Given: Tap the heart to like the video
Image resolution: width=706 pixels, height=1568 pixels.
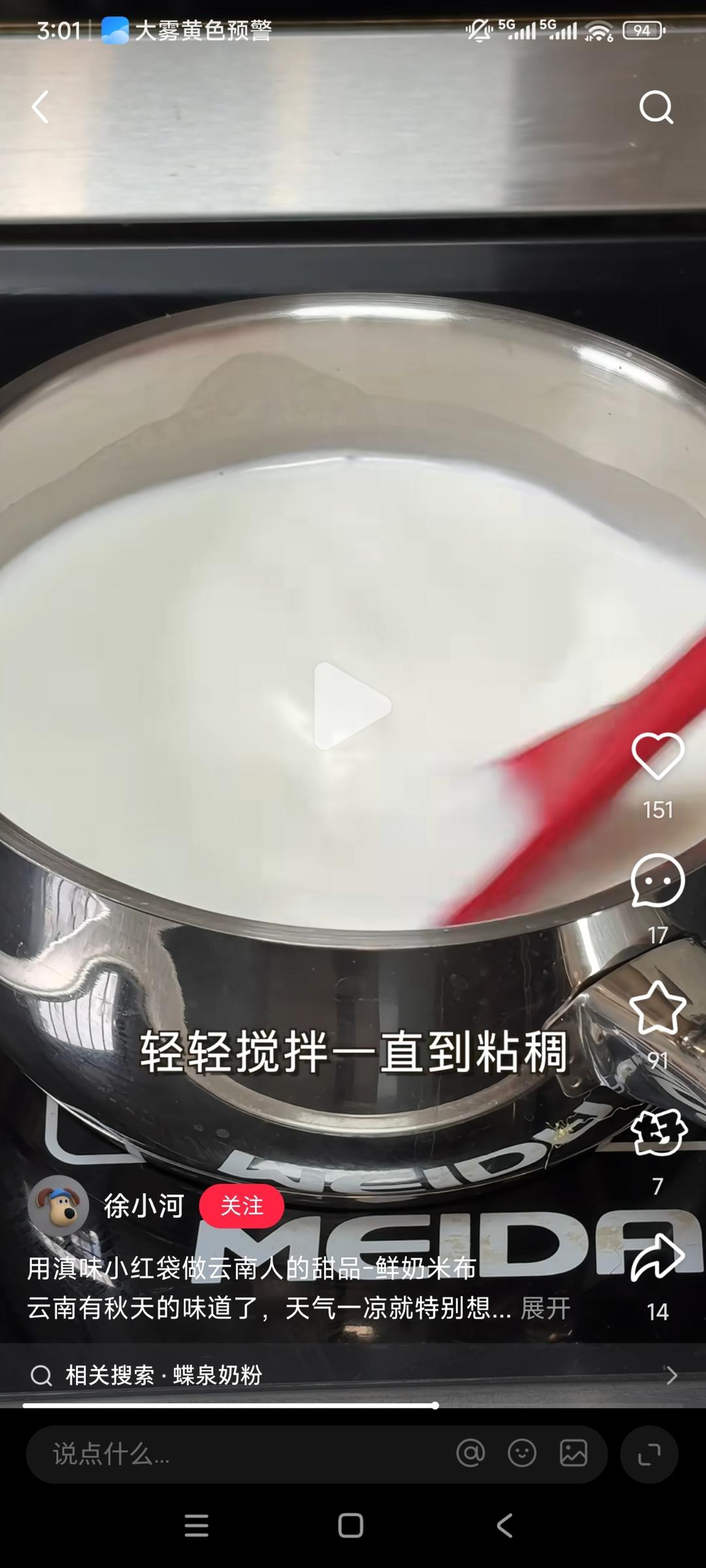Looking at the screenshot, I should (660, 755).
